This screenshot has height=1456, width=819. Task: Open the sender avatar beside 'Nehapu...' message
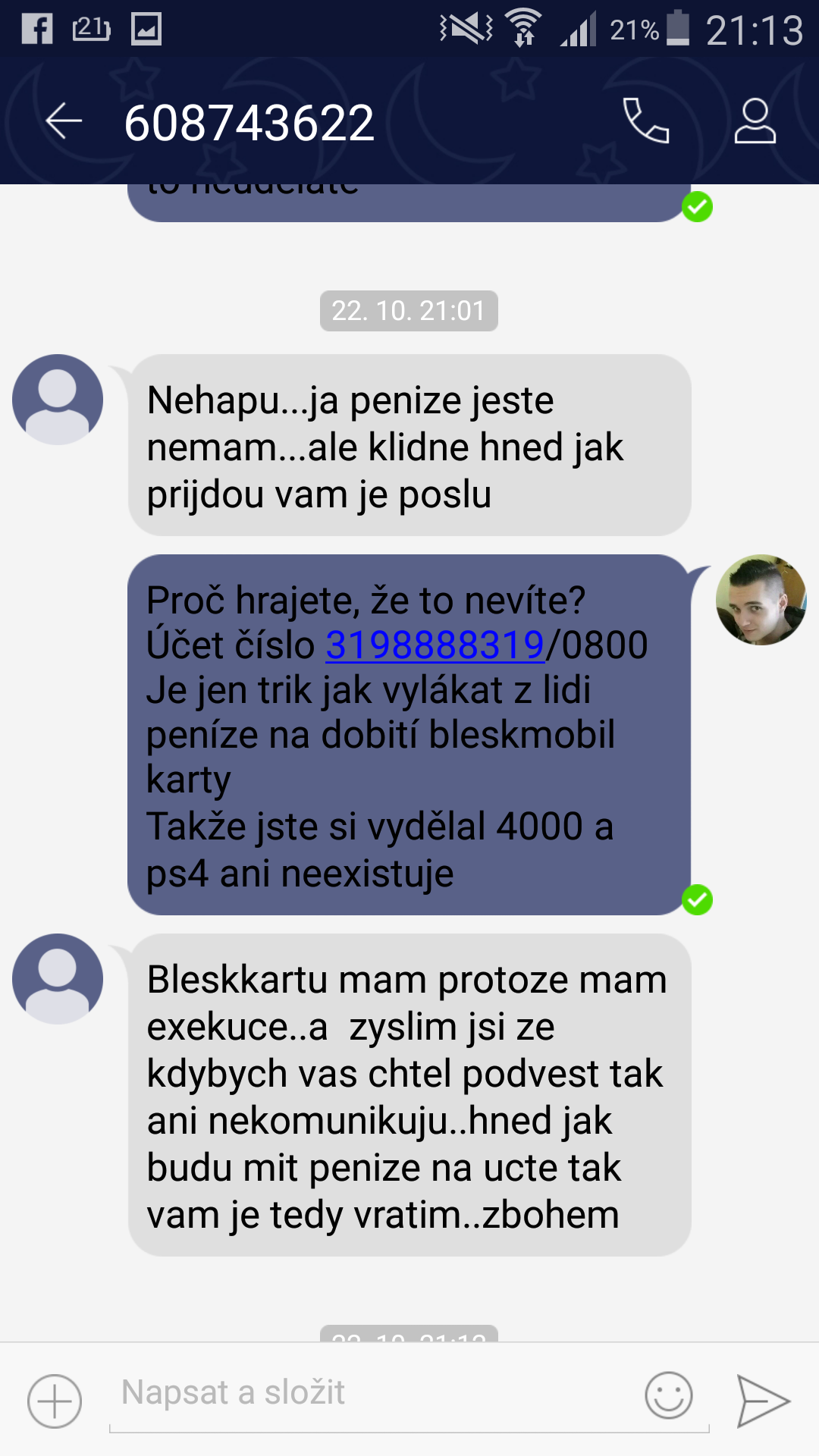point(58,400)
